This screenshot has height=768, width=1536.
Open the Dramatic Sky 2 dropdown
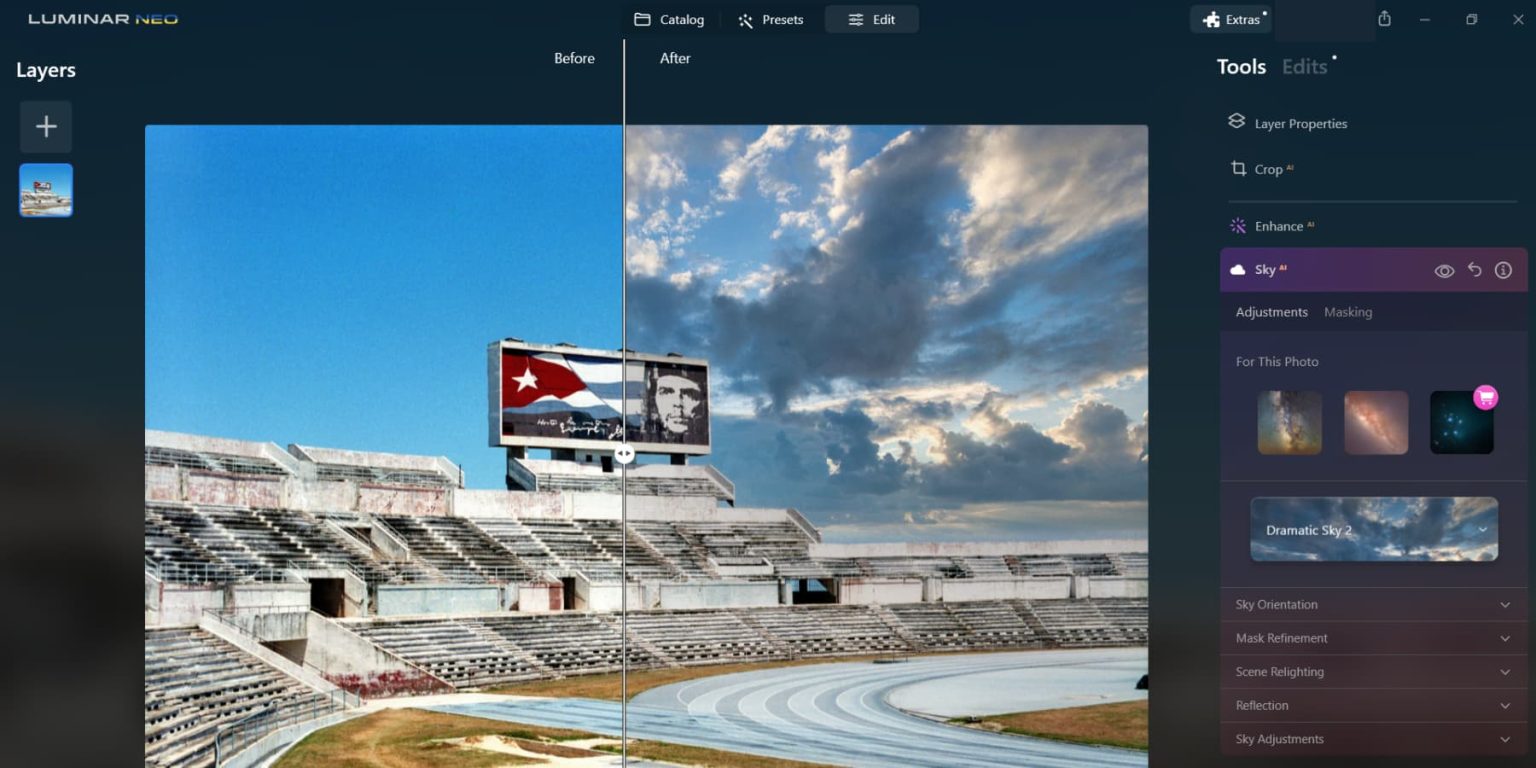tap(1482, 530)
